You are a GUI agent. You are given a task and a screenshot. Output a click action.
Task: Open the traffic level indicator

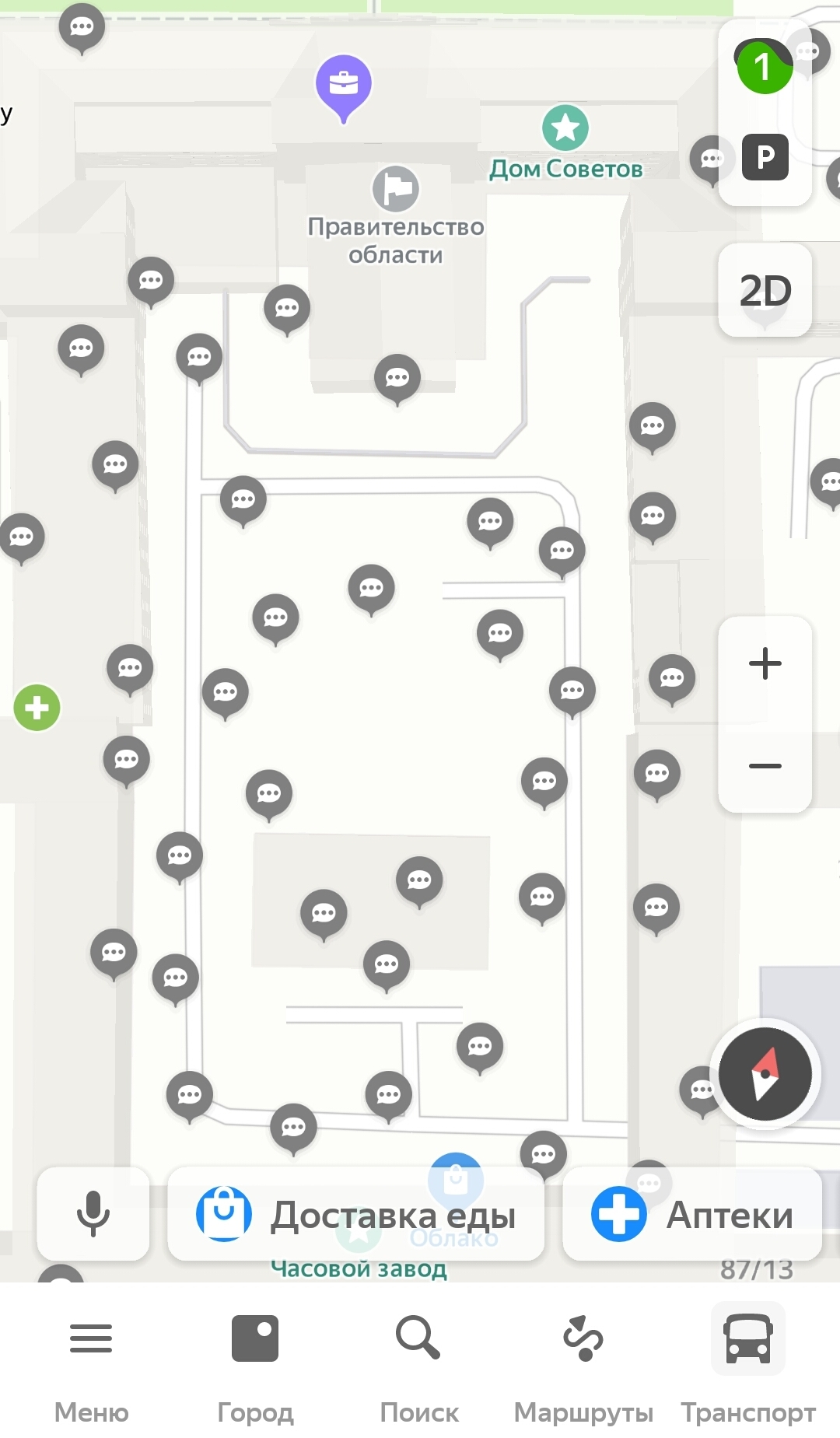pos(764,67)
